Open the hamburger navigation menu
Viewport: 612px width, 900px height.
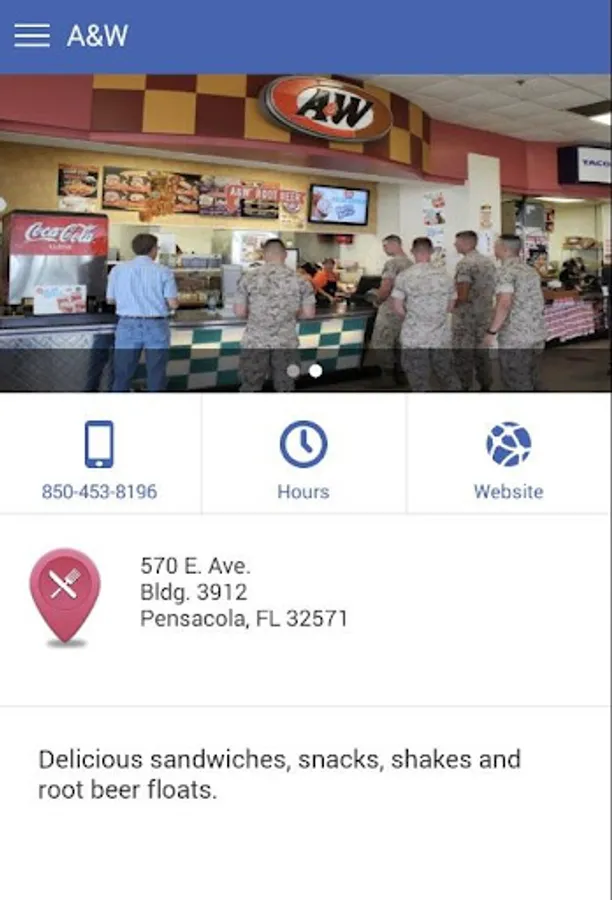click(32, 36)
